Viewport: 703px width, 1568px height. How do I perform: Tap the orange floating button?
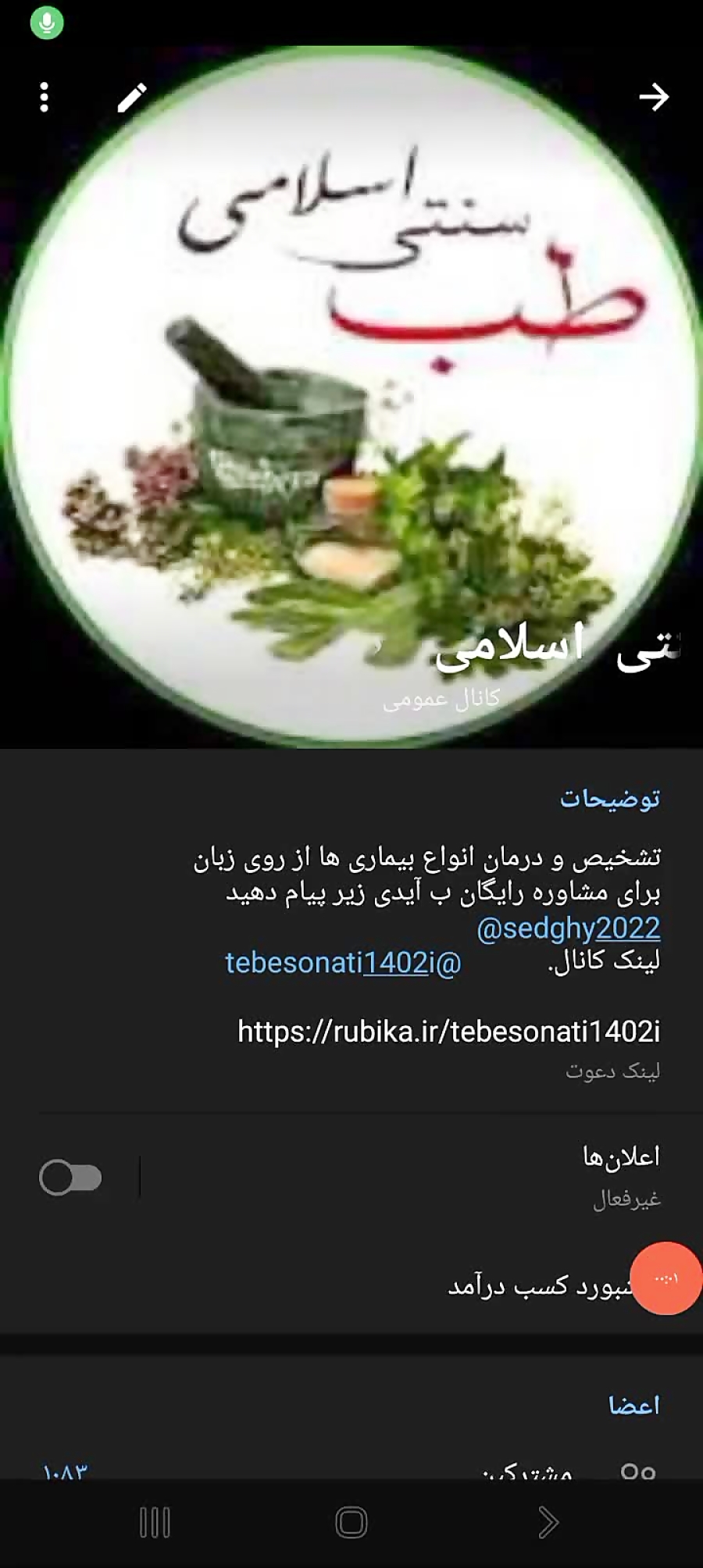[666, 1278]
